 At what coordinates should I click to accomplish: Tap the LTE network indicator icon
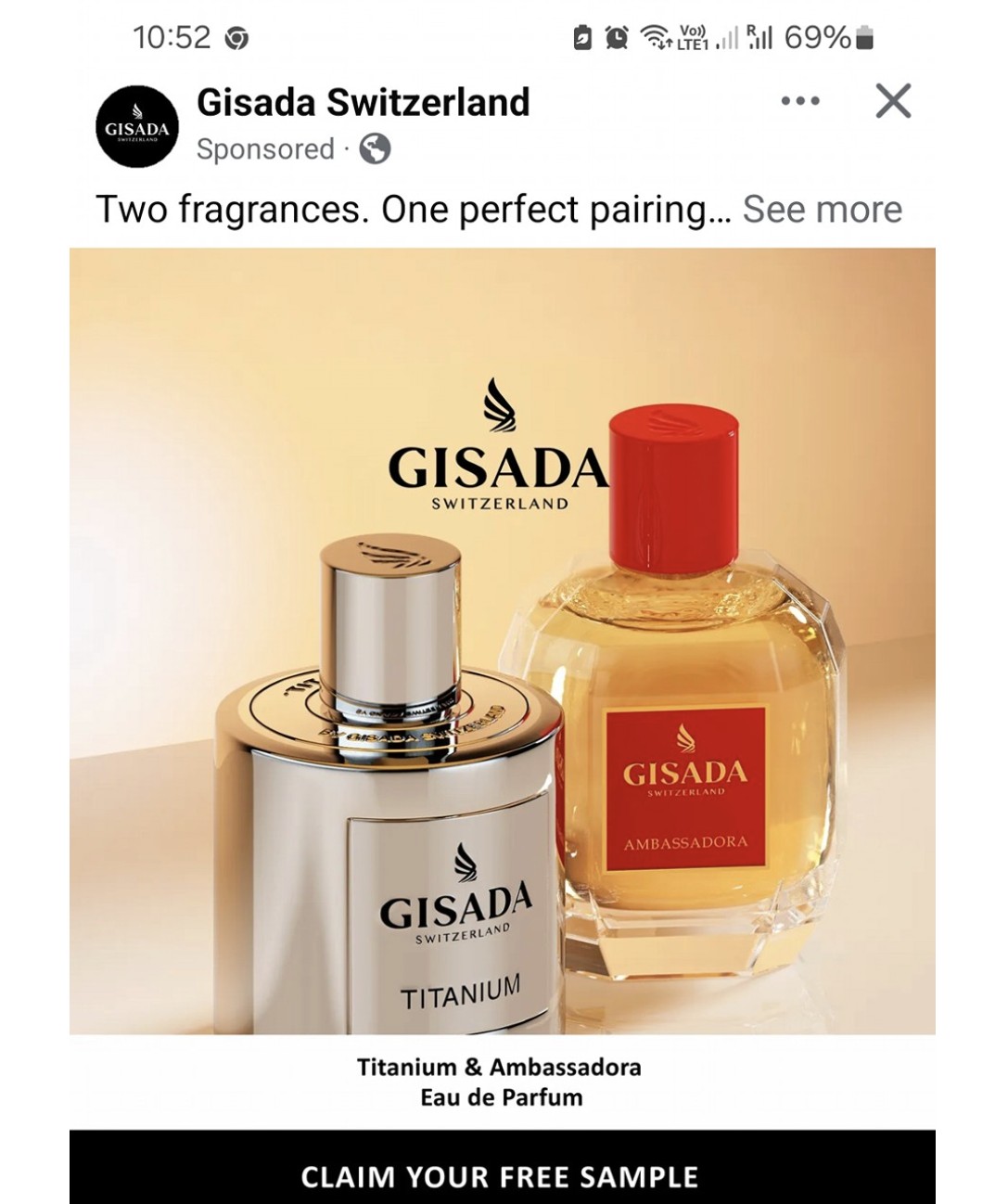coord(691,39)
